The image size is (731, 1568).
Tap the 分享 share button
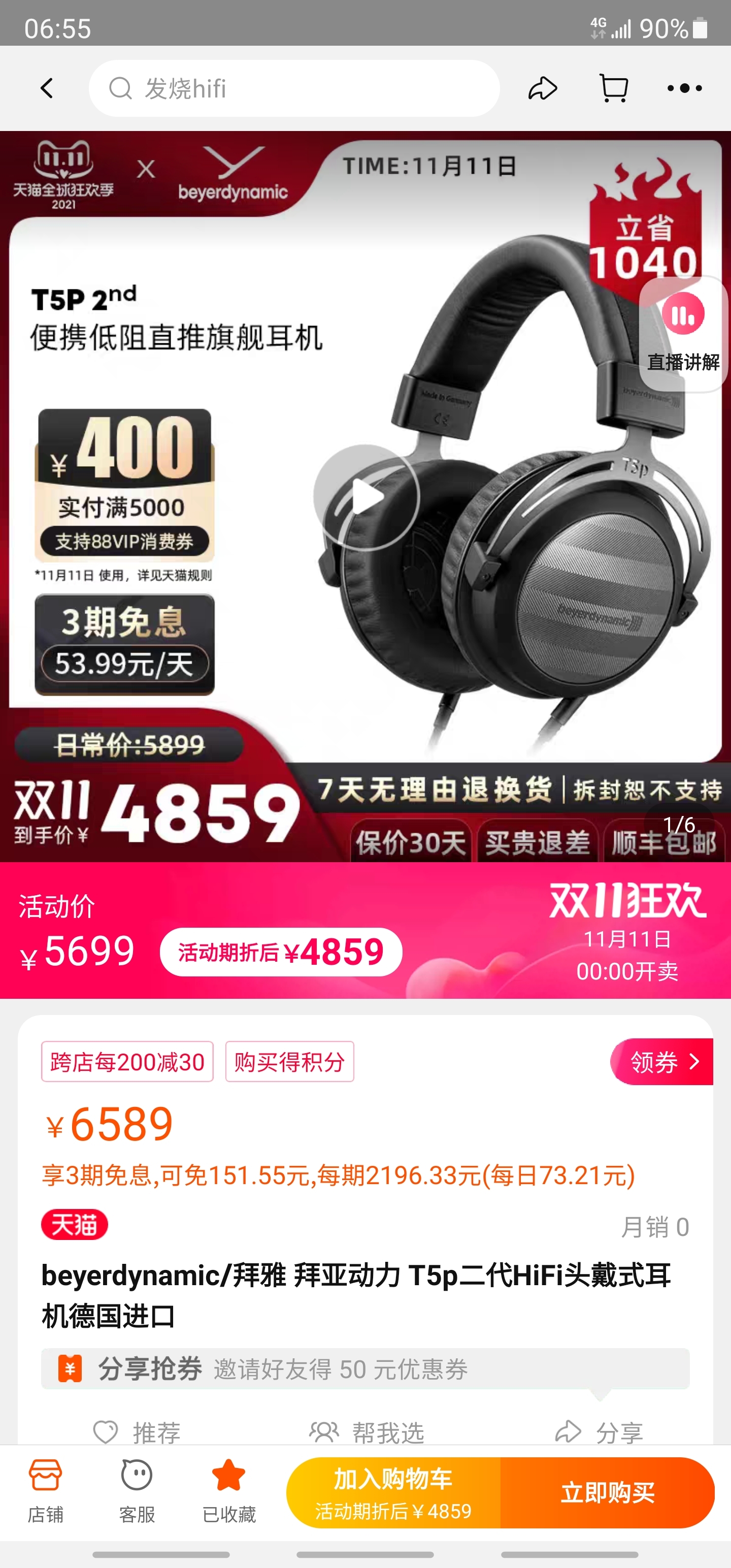click(x=599, y=1432)
